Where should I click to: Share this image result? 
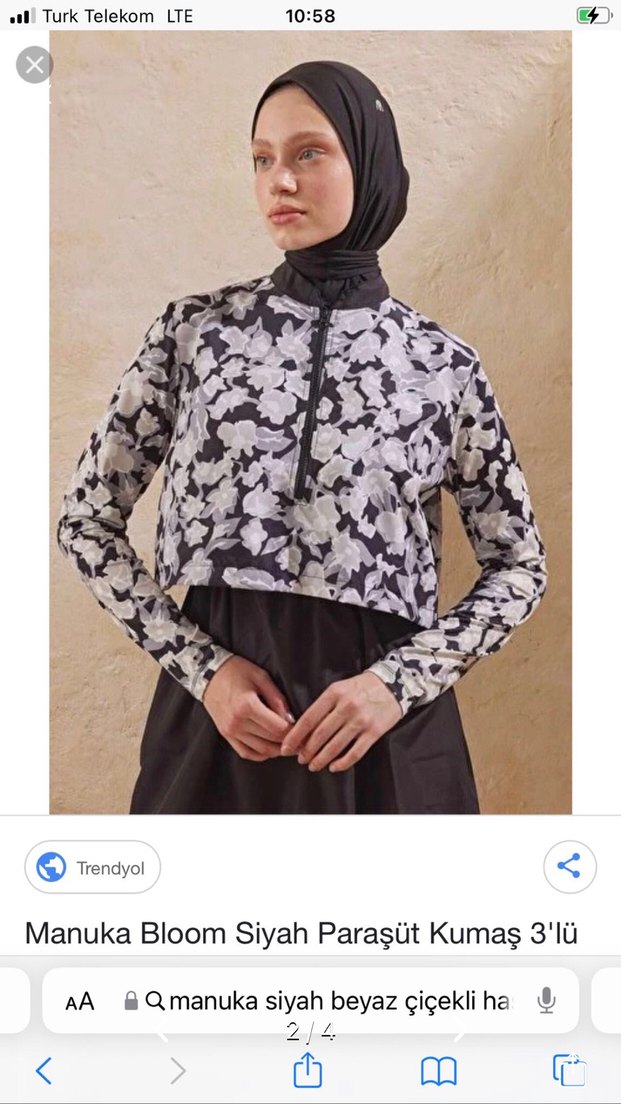569,867
